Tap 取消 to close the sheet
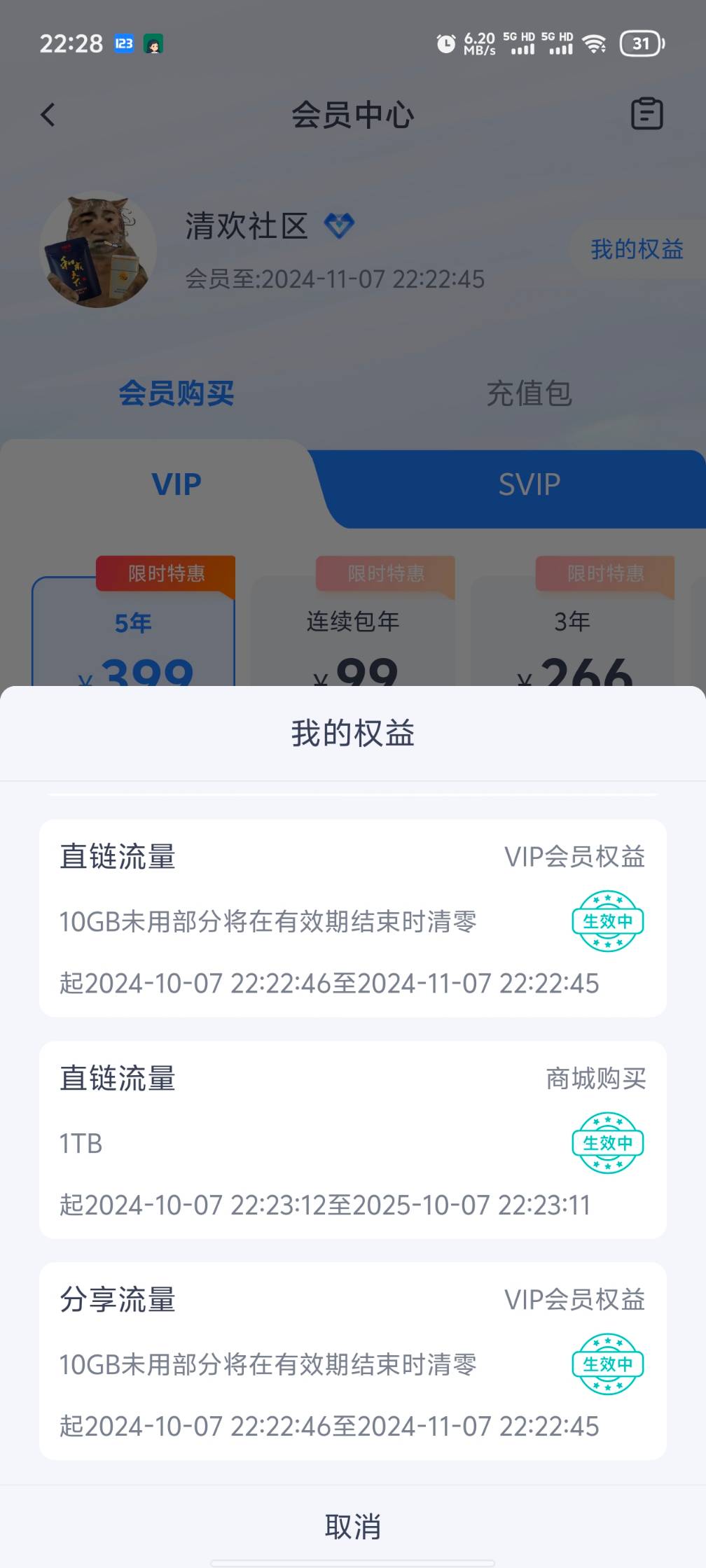Screen dimensions: 706x1568 352,1526
